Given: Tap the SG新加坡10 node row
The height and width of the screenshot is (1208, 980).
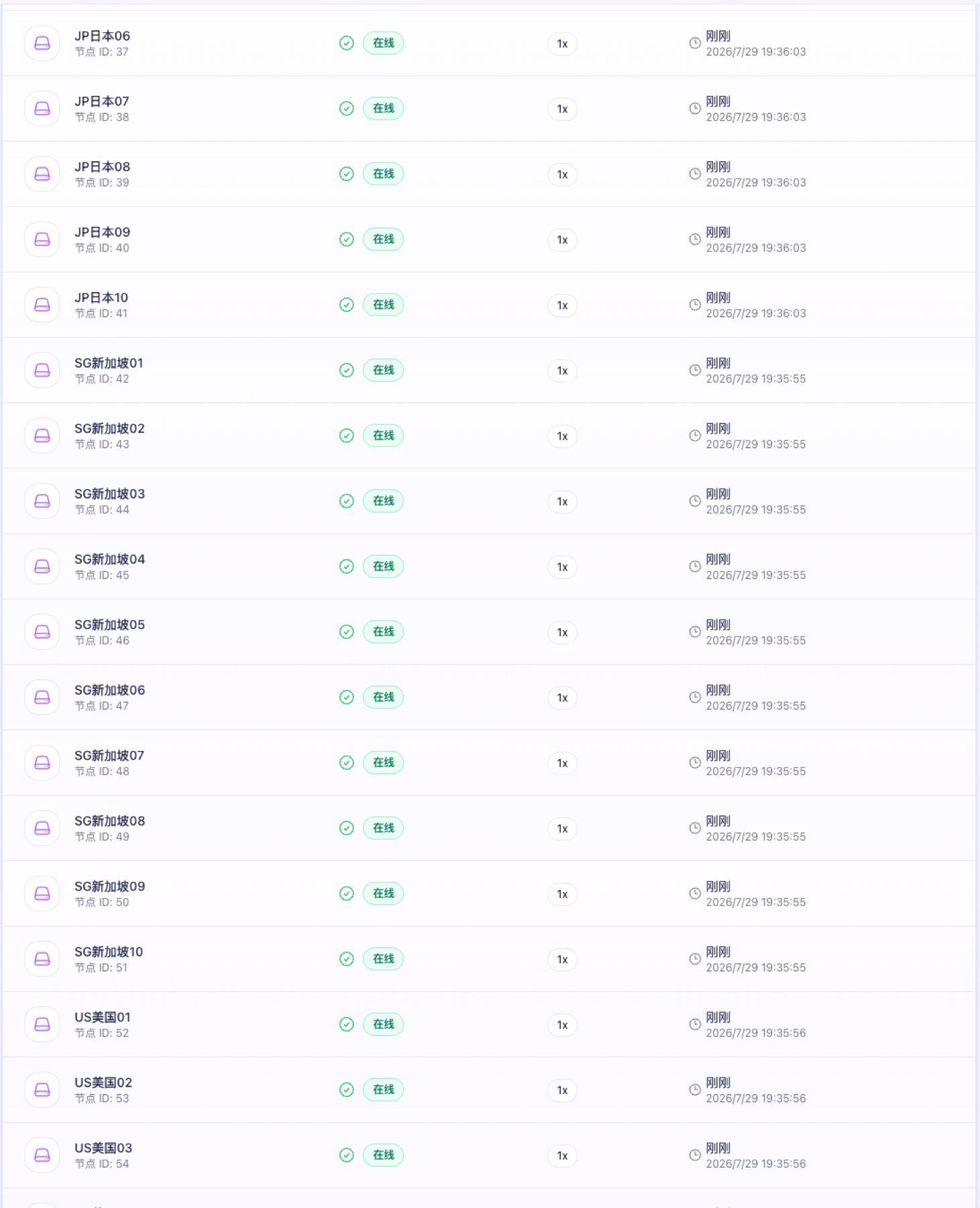Looking at the screenshot, I should (489, 959).
